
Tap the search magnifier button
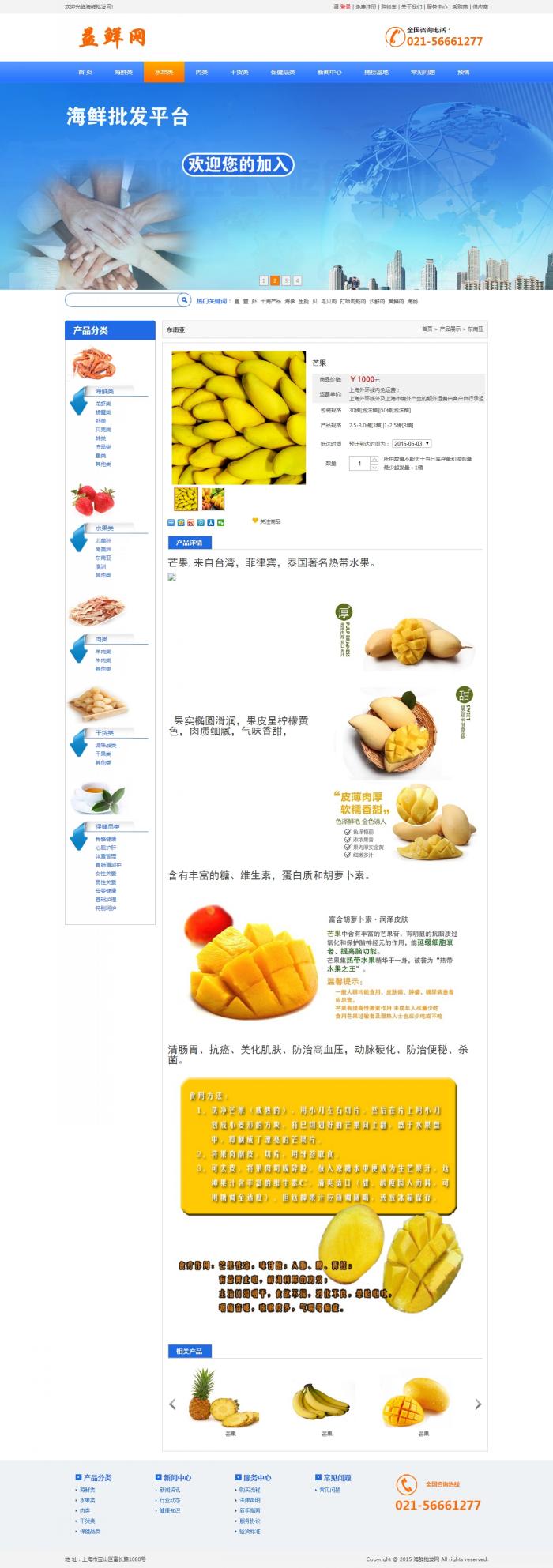[x=184, y=300]
